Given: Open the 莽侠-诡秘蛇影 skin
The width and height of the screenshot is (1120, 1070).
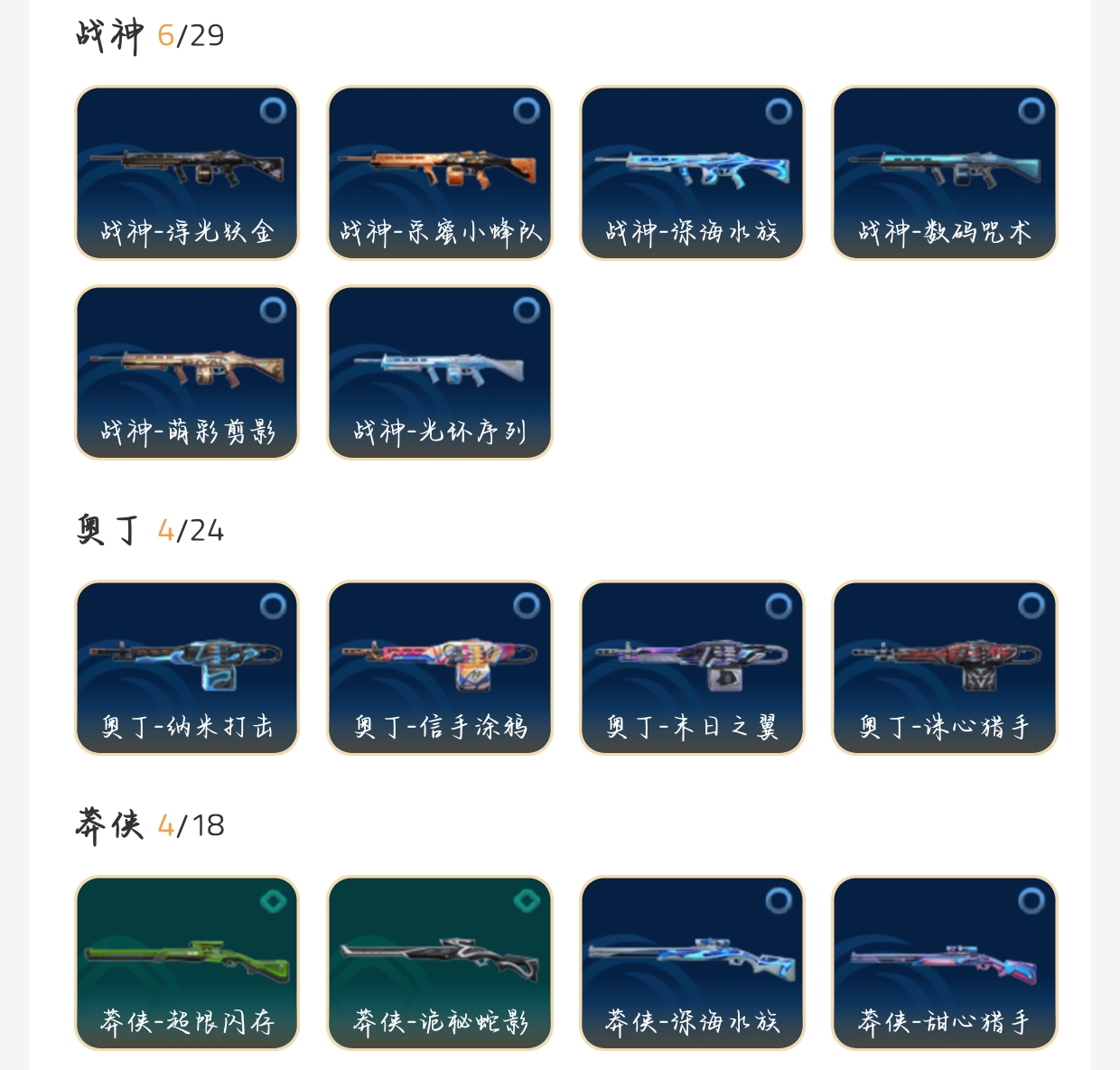Looking at the screenshot, I should click(440, 963).
